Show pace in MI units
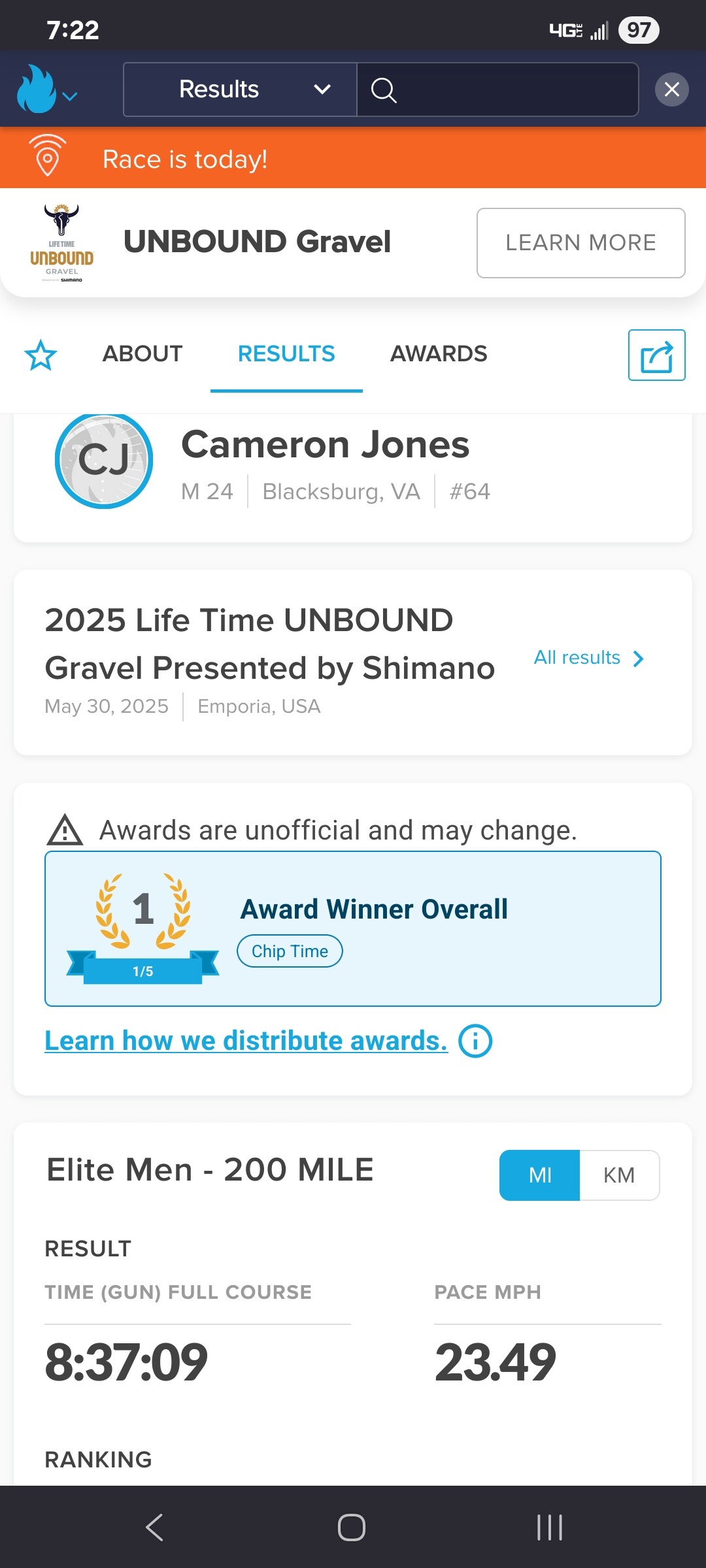Viewport: 706px width, 1568px height. click(540, 1175)
